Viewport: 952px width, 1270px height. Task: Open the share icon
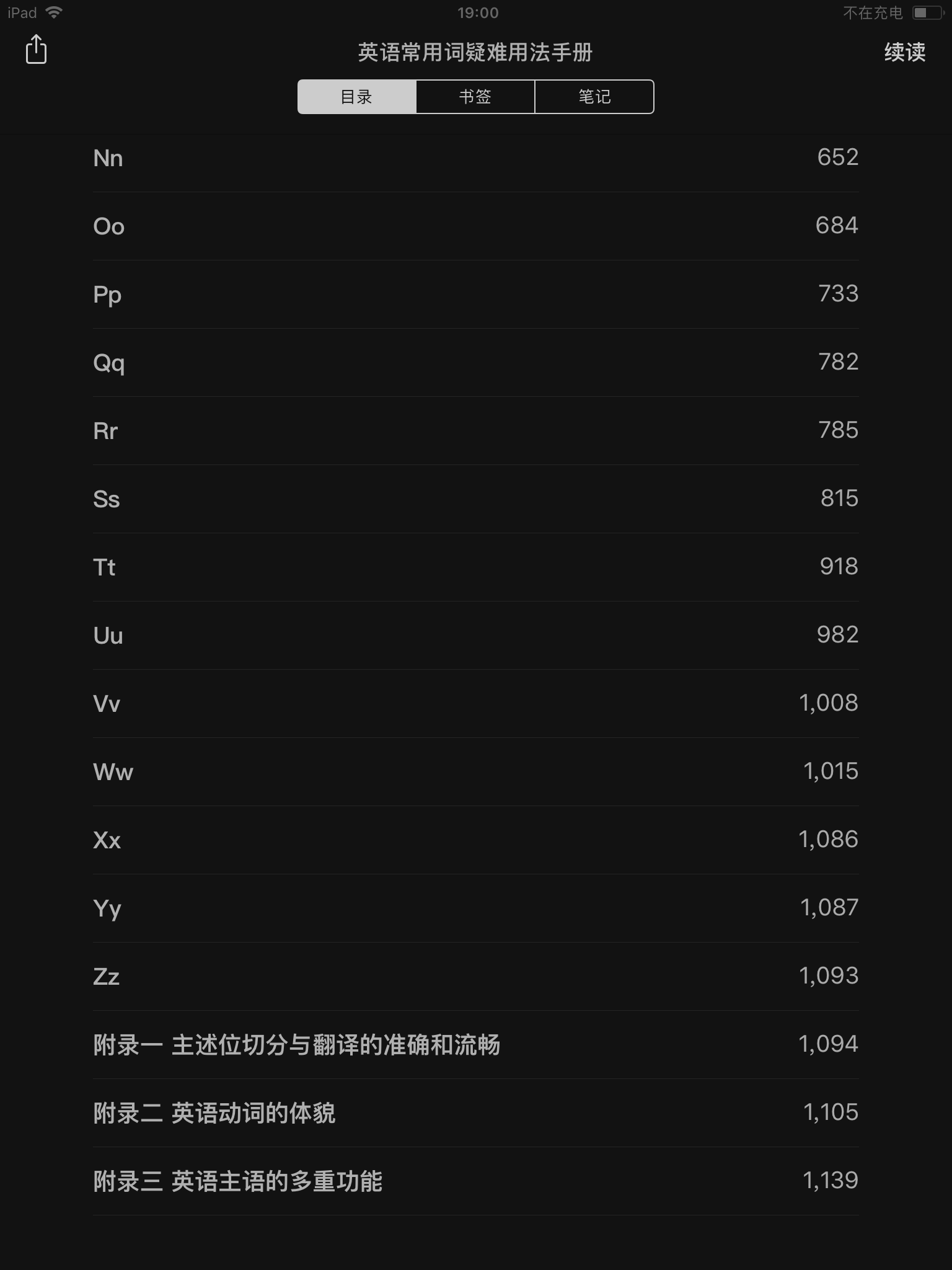36,50
